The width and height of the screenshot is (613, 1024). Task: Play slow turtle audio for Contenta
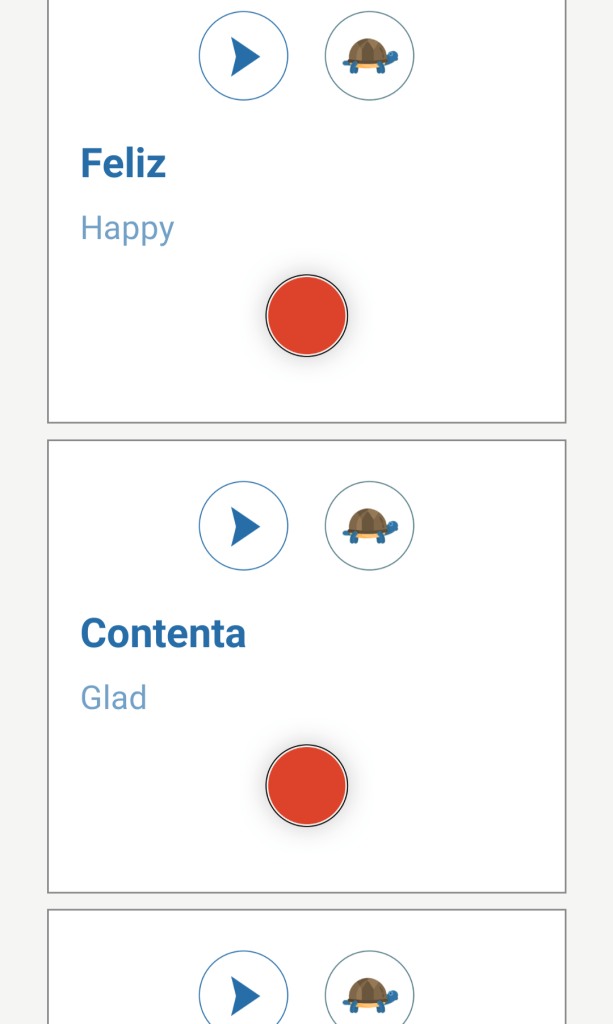(x=369, y=526)
